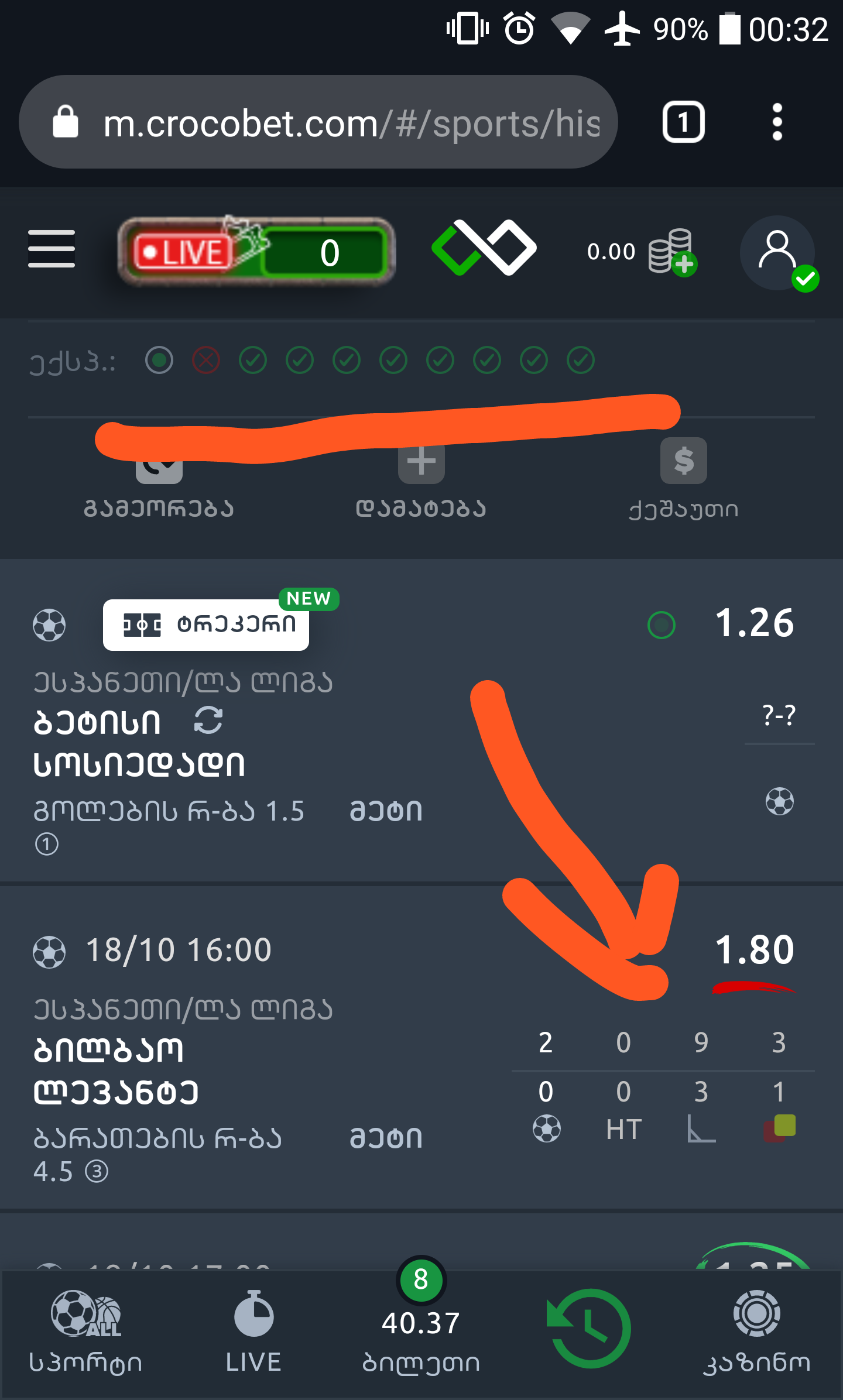Open the browser overflow menu
Image resolution: width=843 pixels, height=1400 pixels.
coord(777,122)
